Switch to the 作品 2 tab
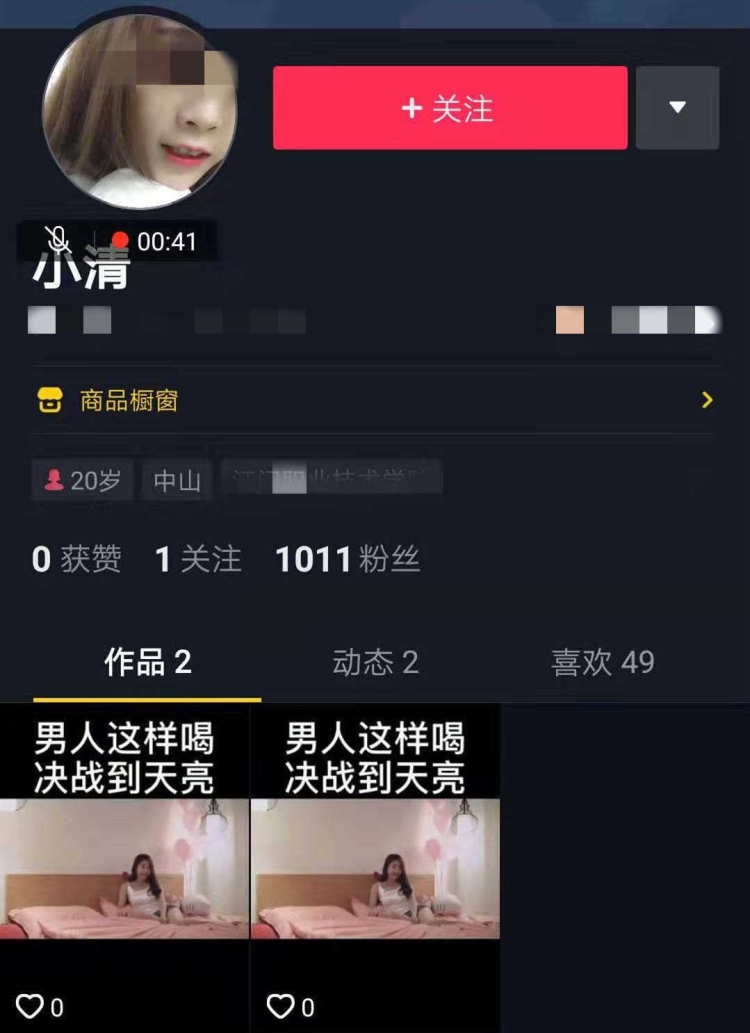750x1033 pixels. [148, 662]
